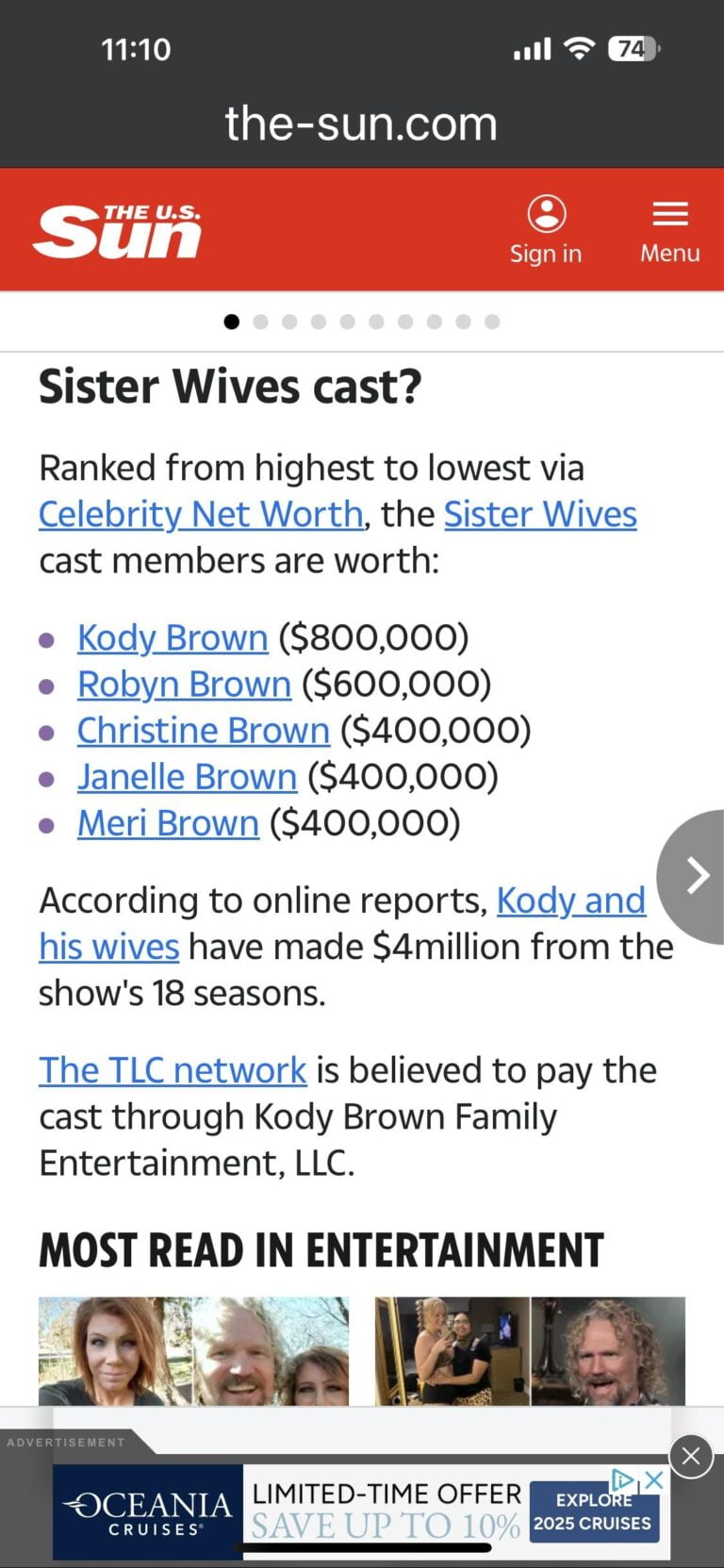Open the first Most Read story thumbnail
Screen dimensions: 724x1568
click(x=193, y=1351)
